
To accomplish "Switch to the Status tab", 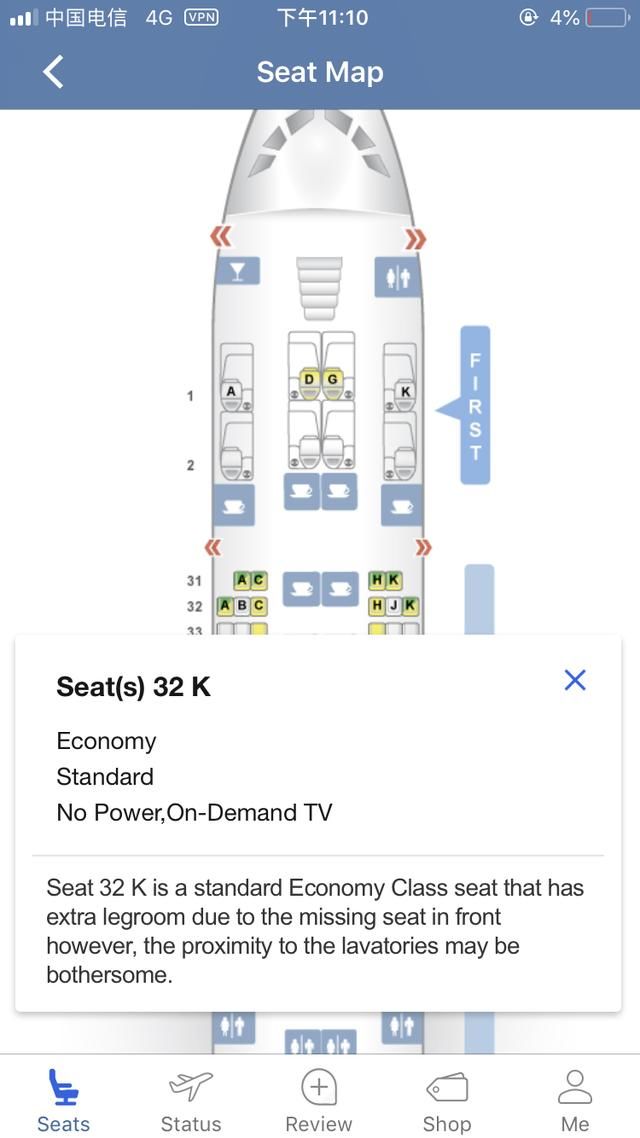I will pos(191,1102).
